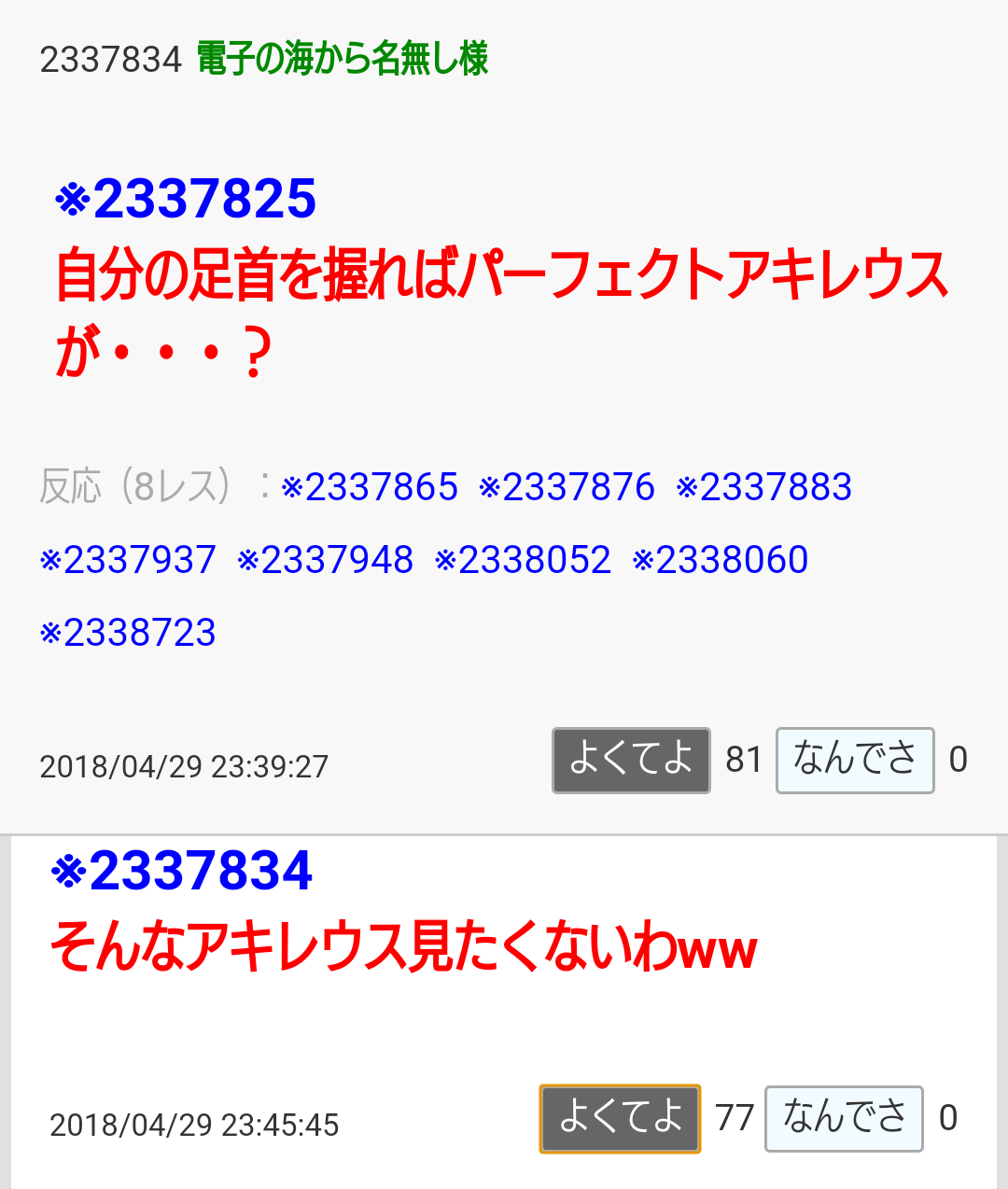
Task: Jump to reply ※2337865
Action: pyautogui.click(x=370, y=487)
